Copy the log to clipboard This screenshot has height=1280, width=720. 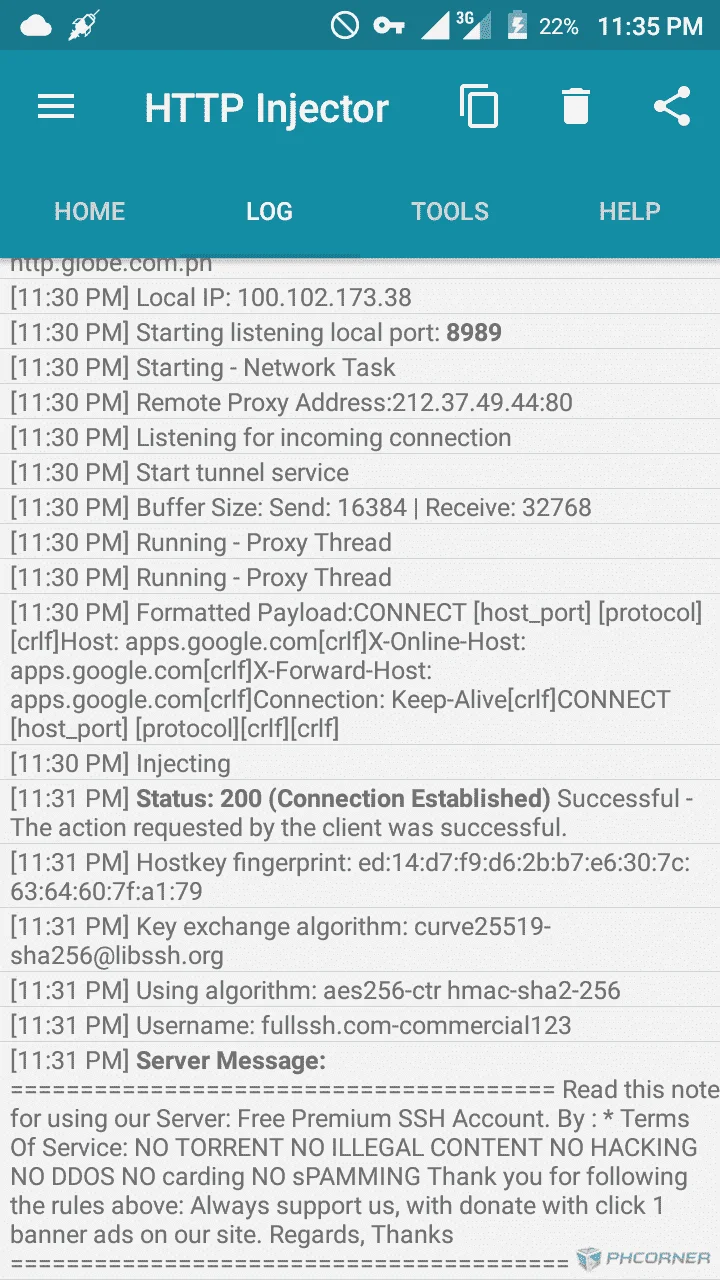[478, 106]
